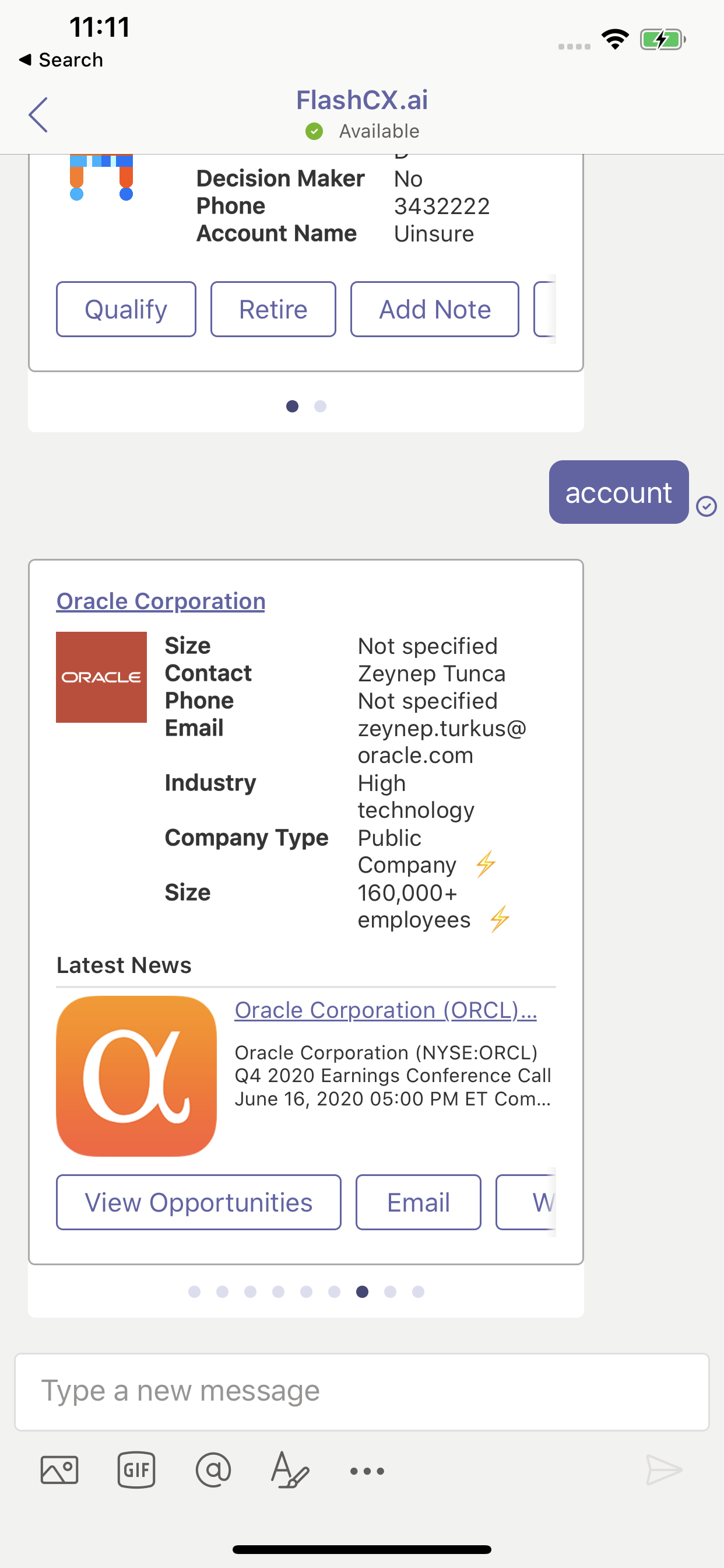Return to Search via the status bar

(x=61, y=60)
